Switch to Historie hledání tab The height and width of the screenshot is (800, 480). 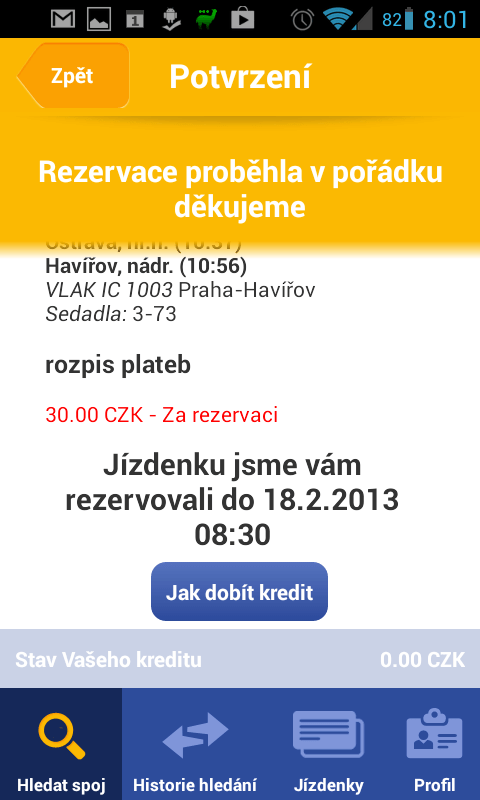[194, 744]
